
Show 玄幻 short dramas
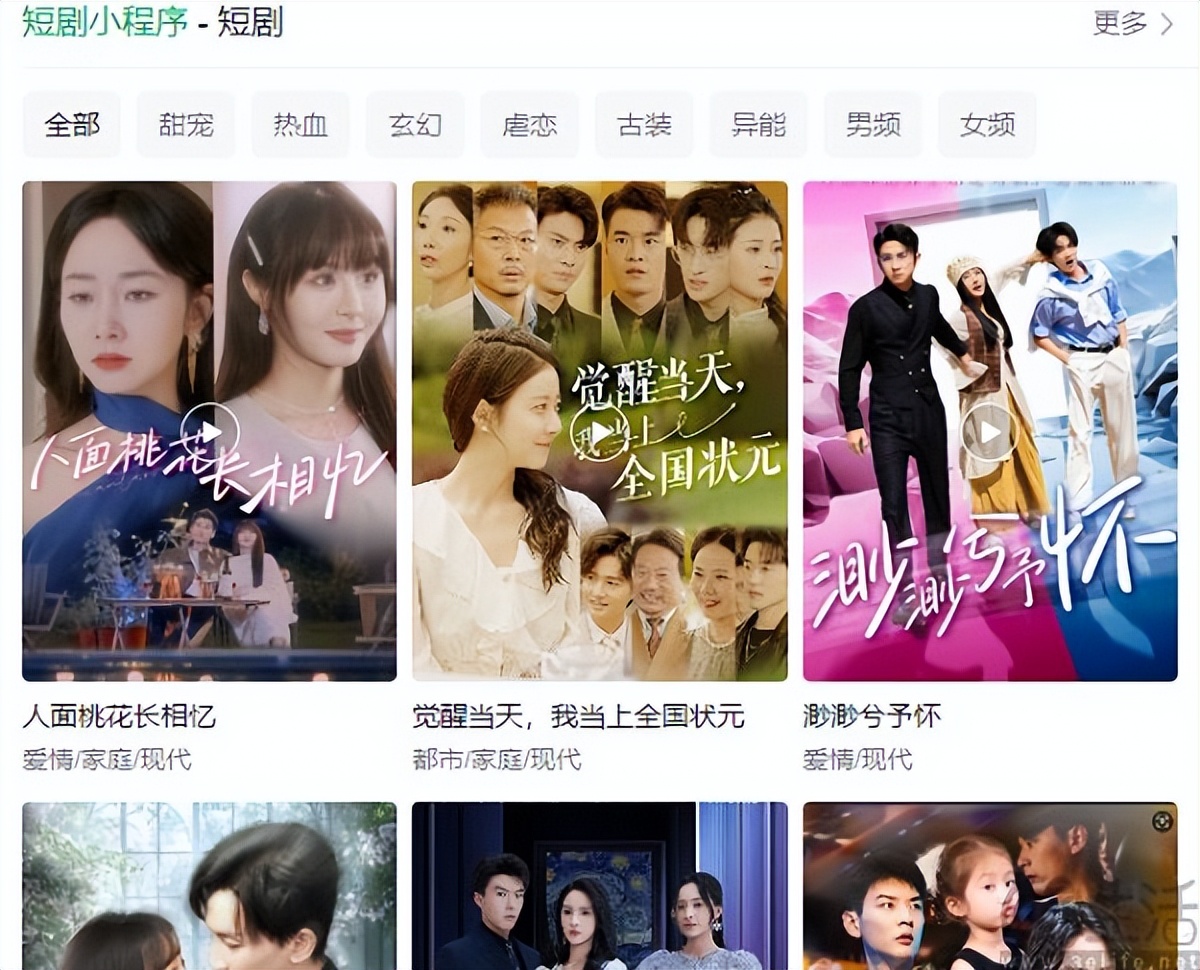point(415,125)
